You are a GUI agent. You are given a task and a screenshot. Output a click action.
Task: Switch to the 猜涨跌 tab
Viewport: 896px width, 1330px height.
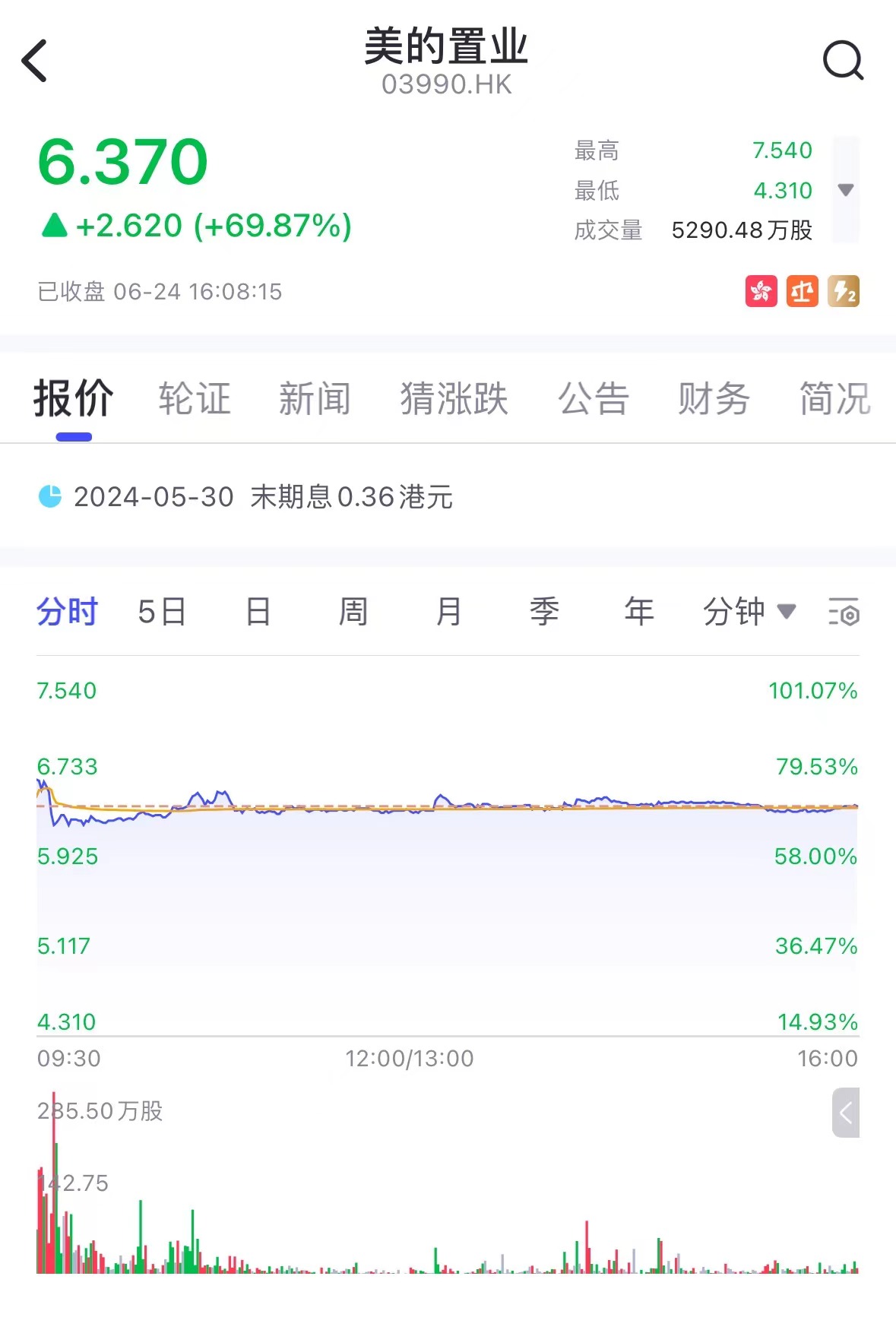454,399
